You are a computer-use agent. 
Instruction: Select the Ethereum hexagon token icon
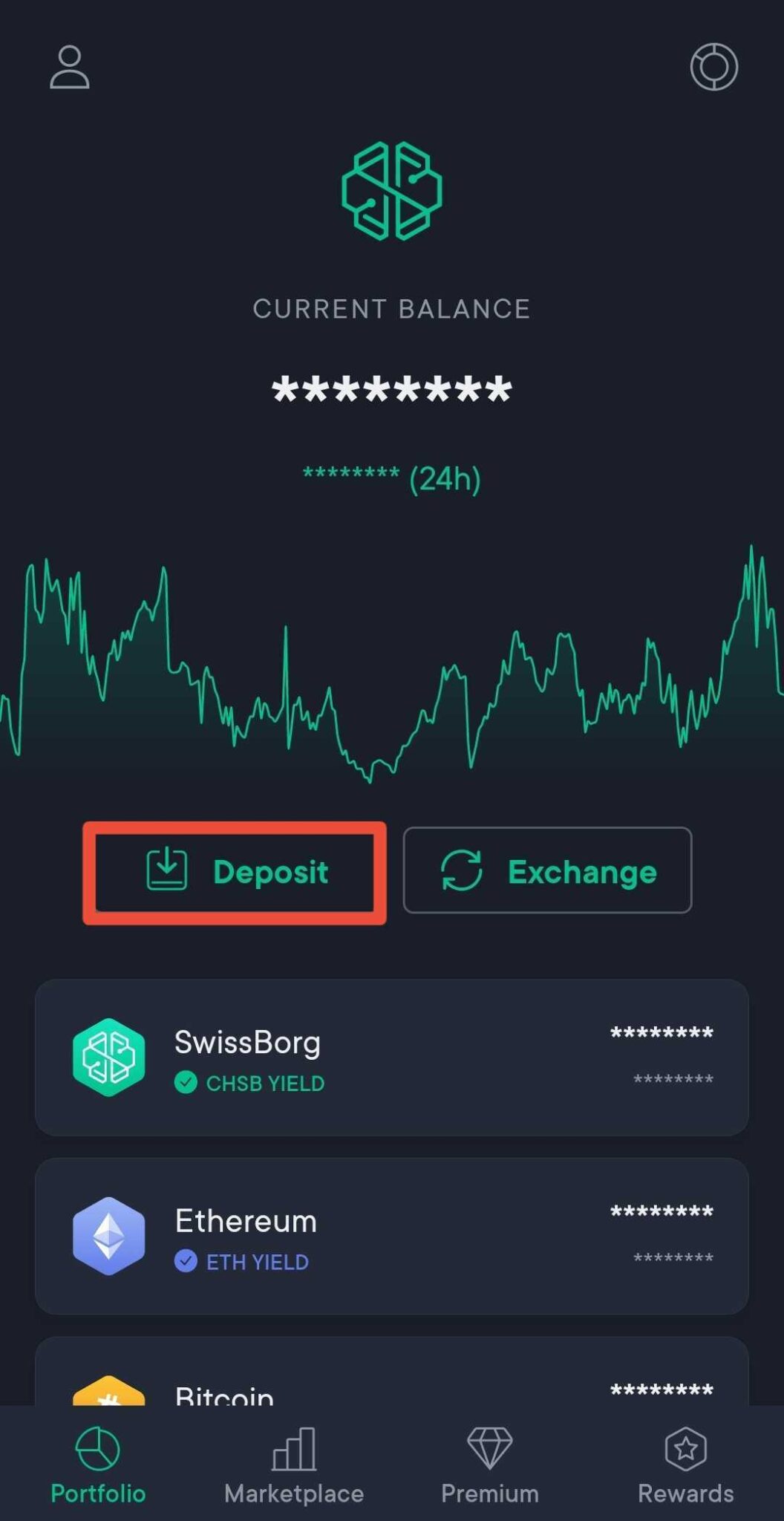pos(108,1236)
